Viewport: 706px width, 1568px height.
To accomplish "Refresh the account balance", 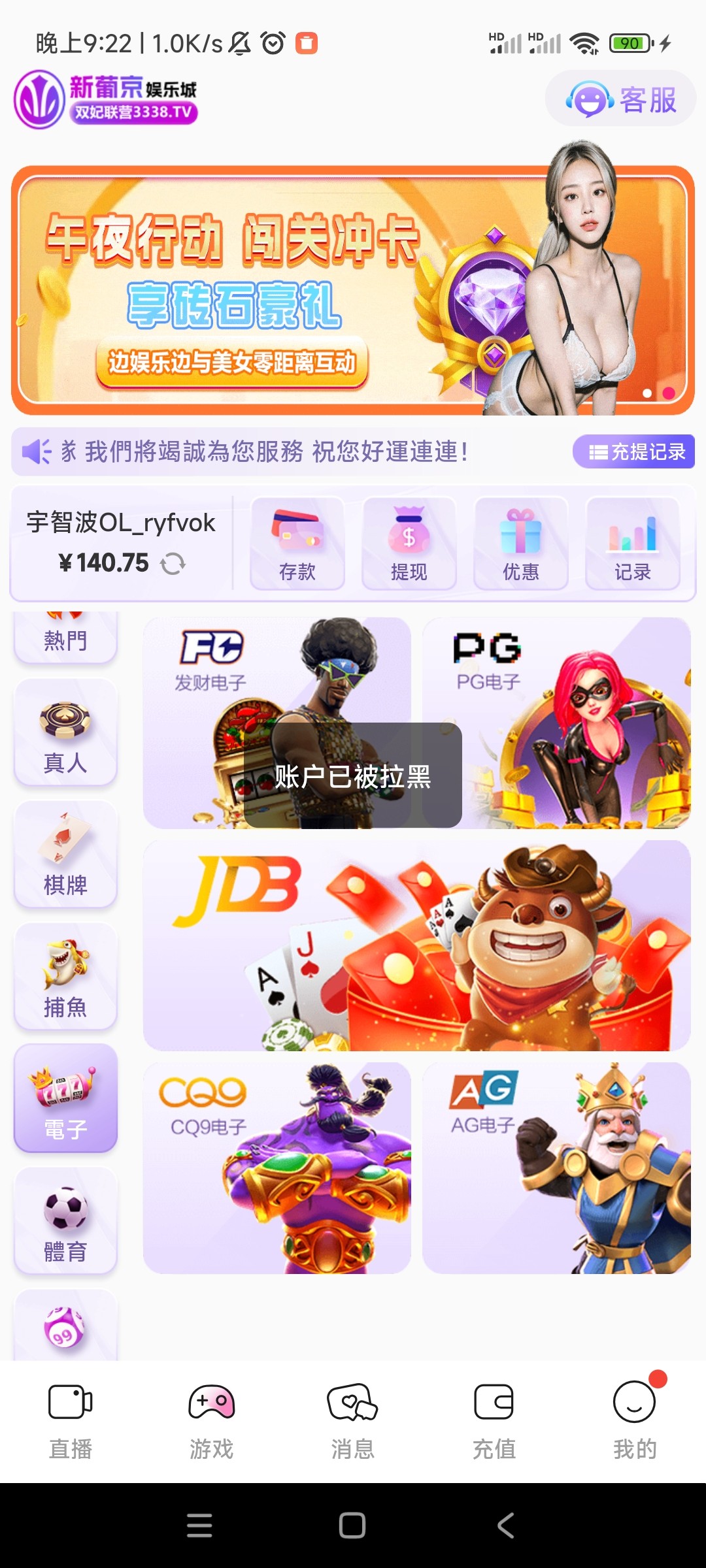I will coord(173,563).
